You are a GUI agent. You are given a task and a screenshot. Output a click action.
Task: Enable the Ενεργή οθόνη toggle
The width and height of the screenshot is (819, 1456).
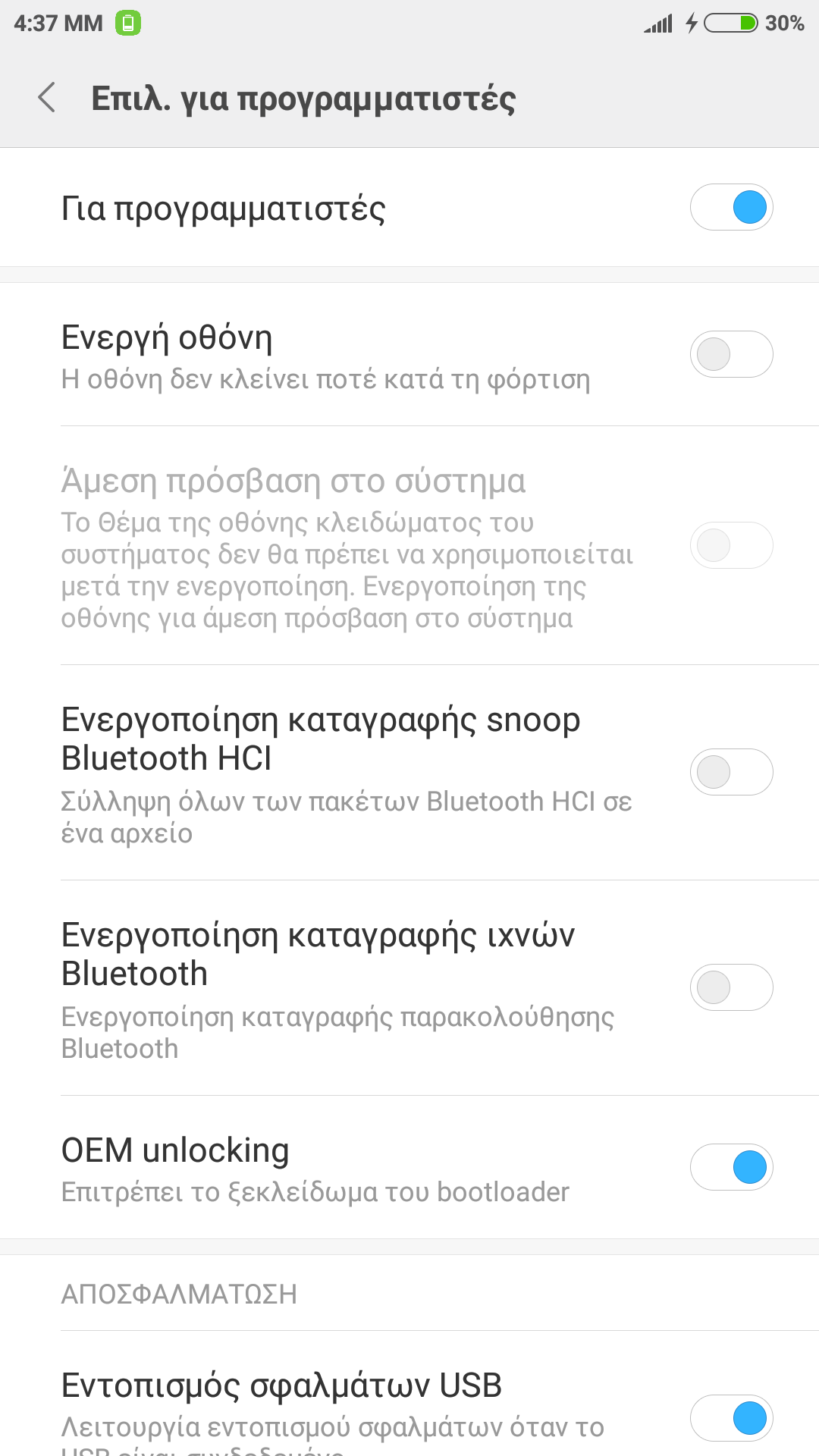pos(731,354)
